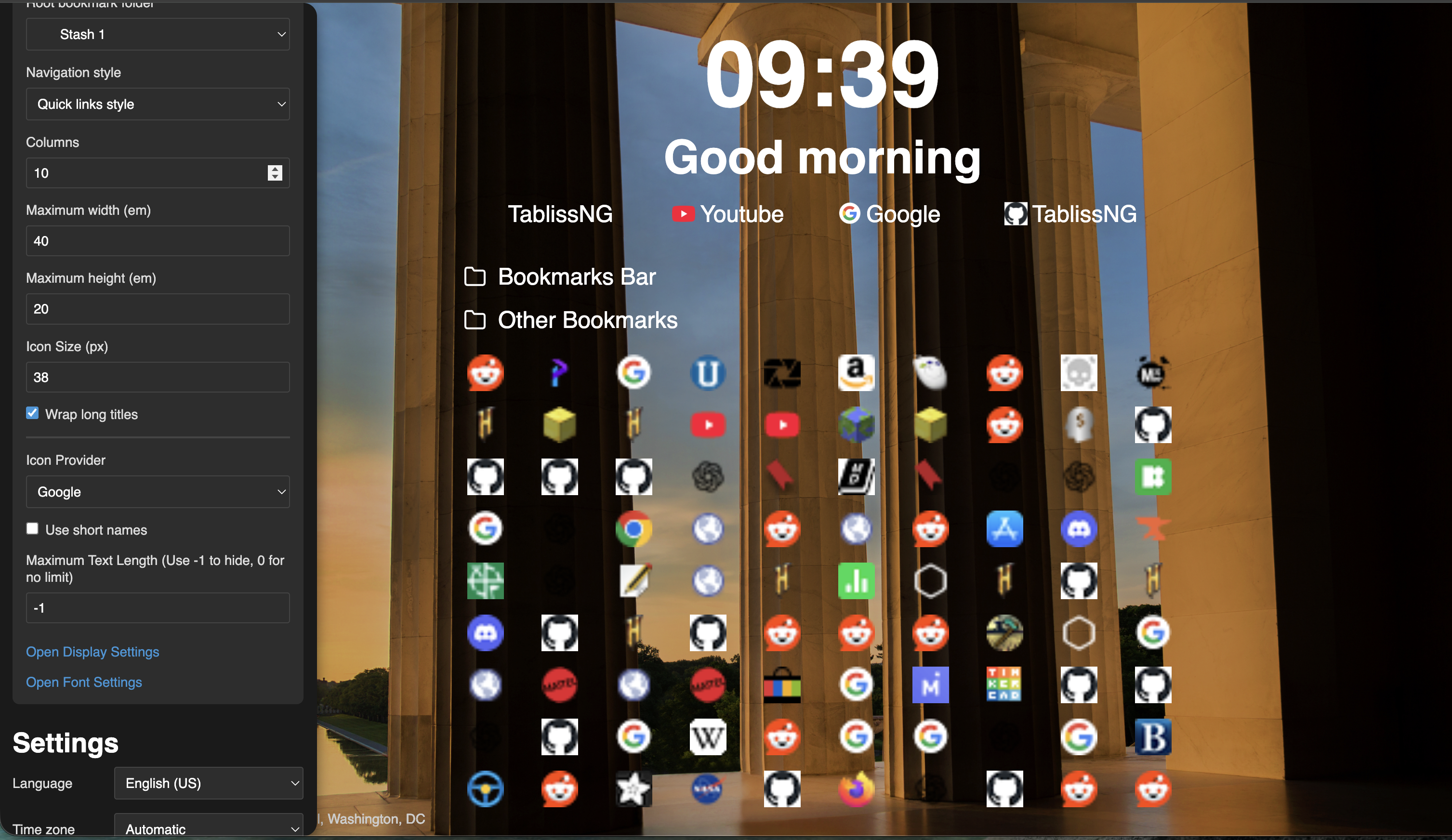Change the Language dropdown
1452x840 pixels.
(209, 783)
